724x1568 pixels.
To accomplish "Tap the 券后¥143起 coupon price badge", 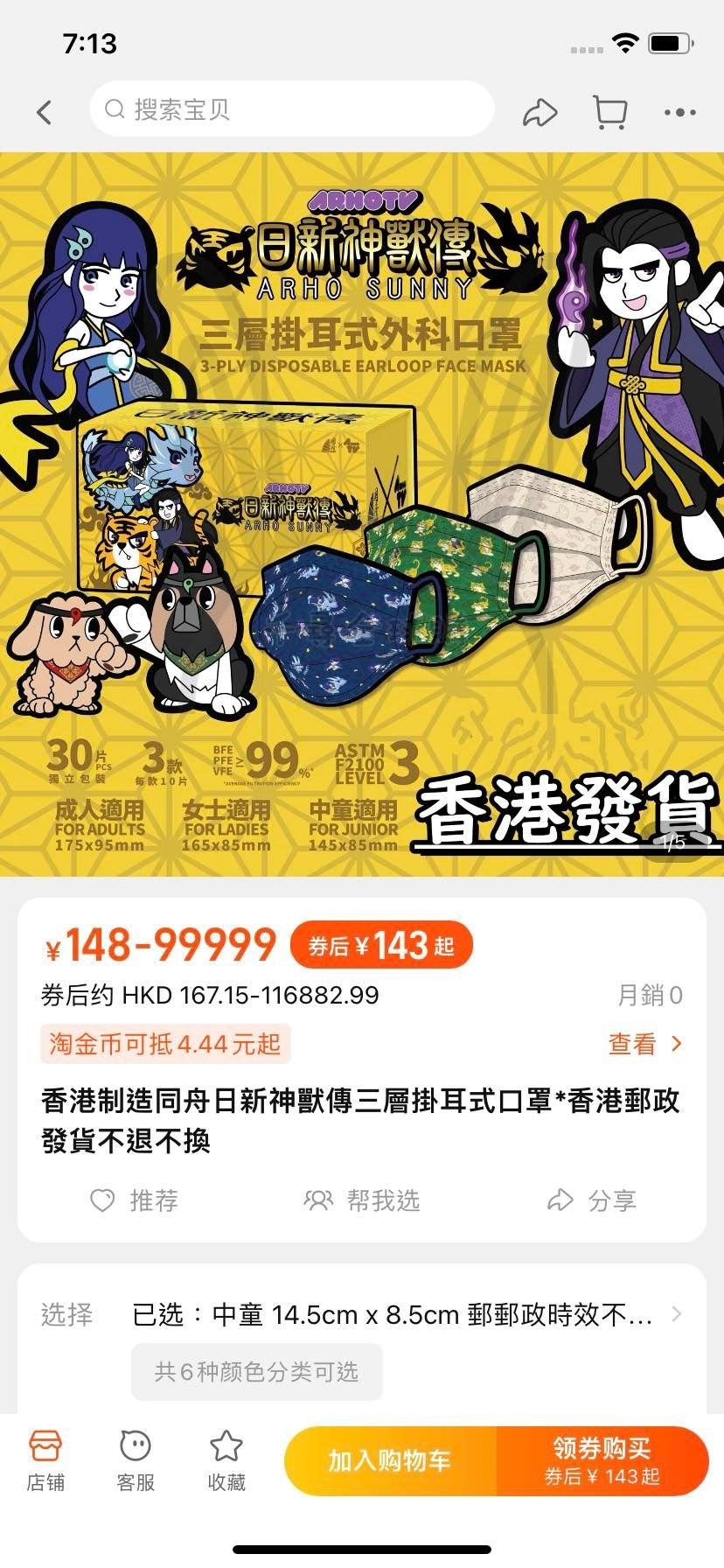I will [x=381, y=946].
